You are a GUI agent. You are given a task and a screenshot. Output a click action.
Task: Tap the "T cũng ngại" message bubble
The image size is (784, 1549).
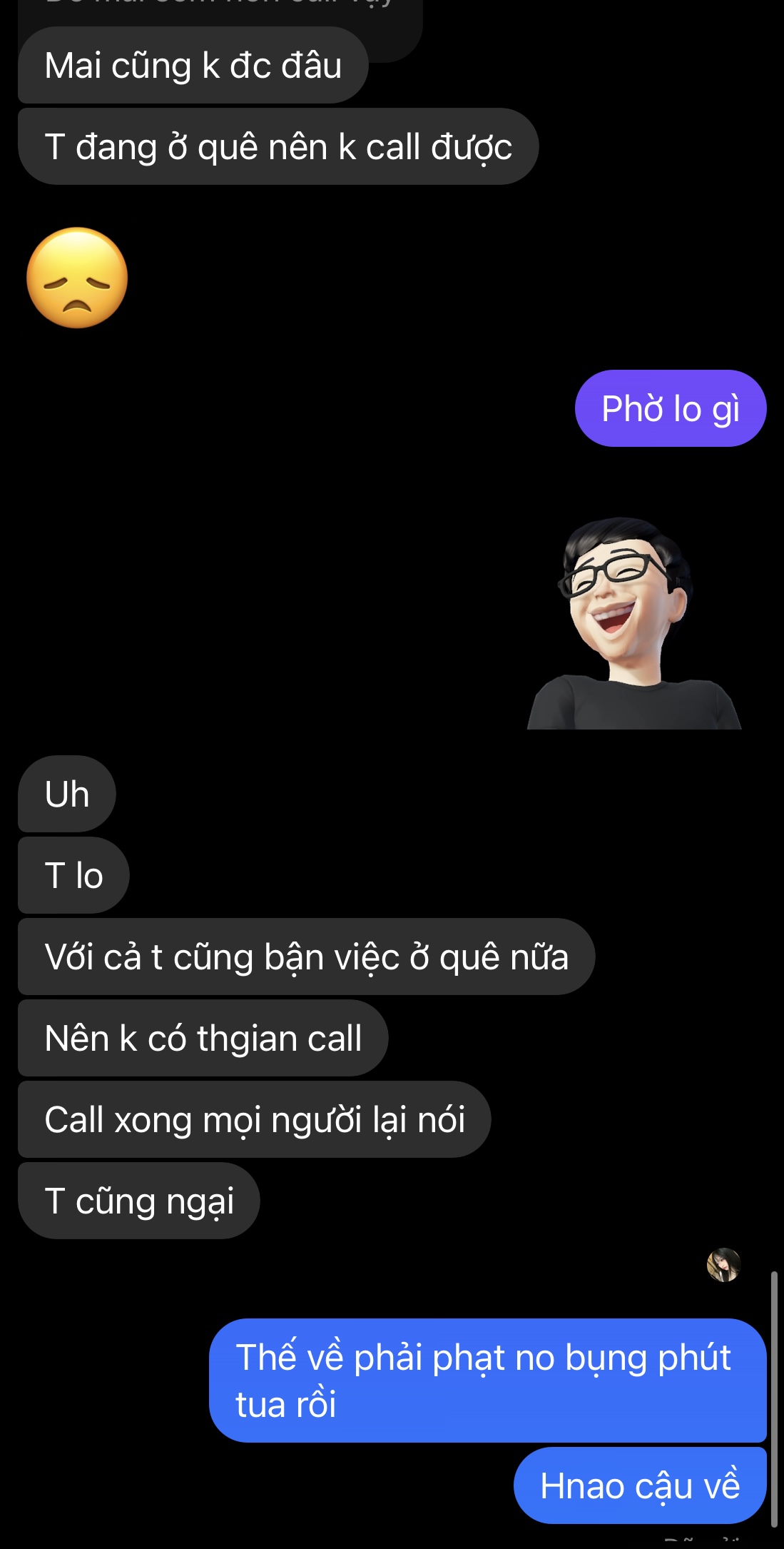point(139,1201)
